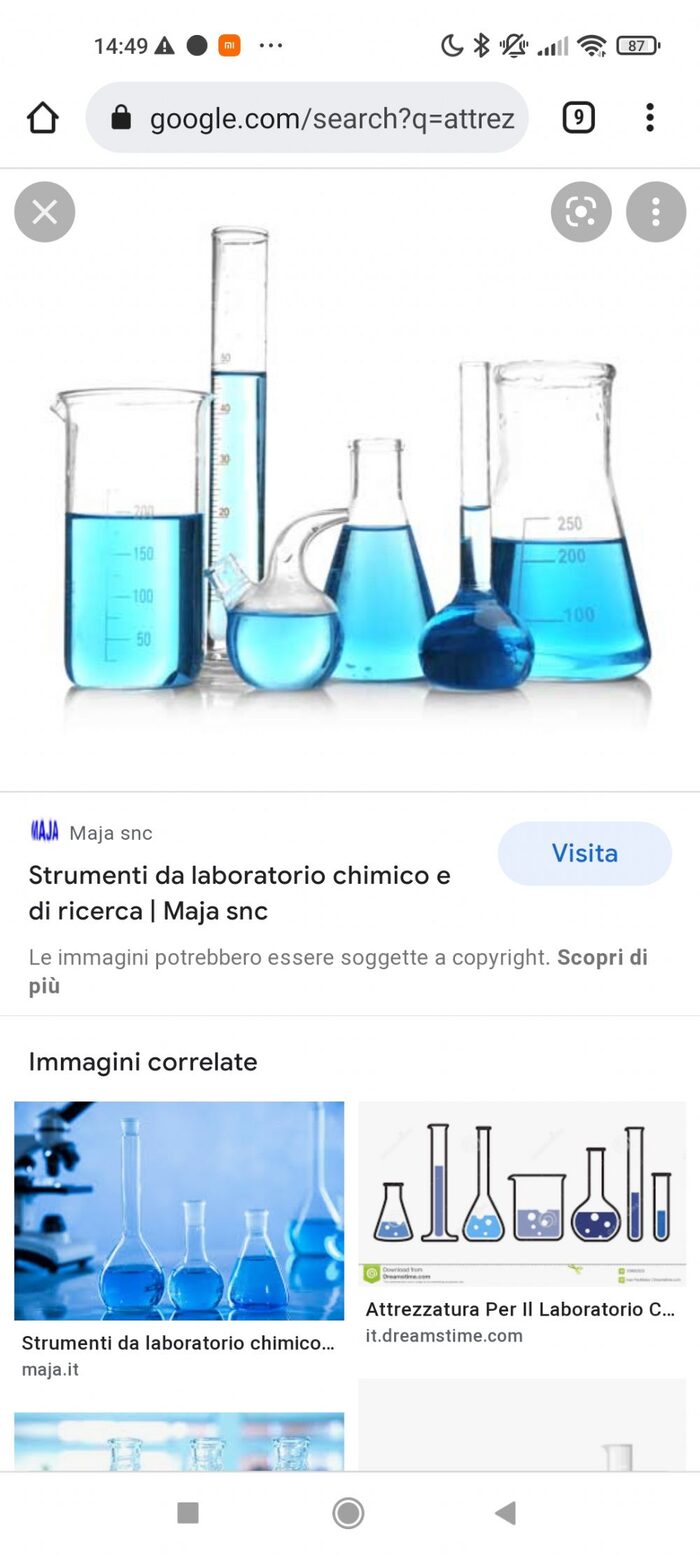Tap the Visita button
700x1555 pixels.
[x=584, y=853]
